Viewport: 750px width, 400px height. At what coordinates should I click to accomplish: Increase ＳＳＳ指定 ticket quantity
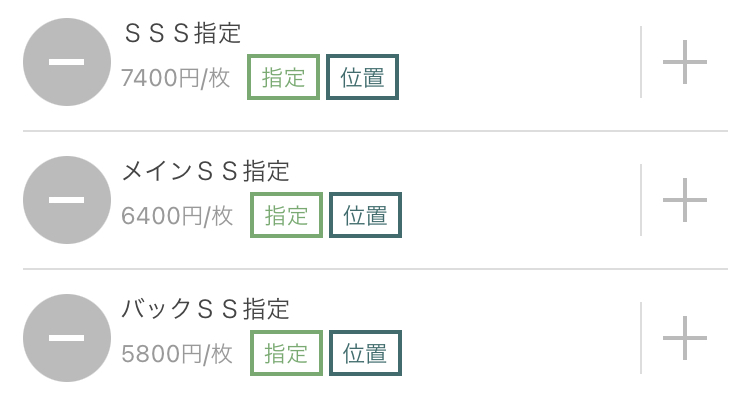click(x=685, y=62)
